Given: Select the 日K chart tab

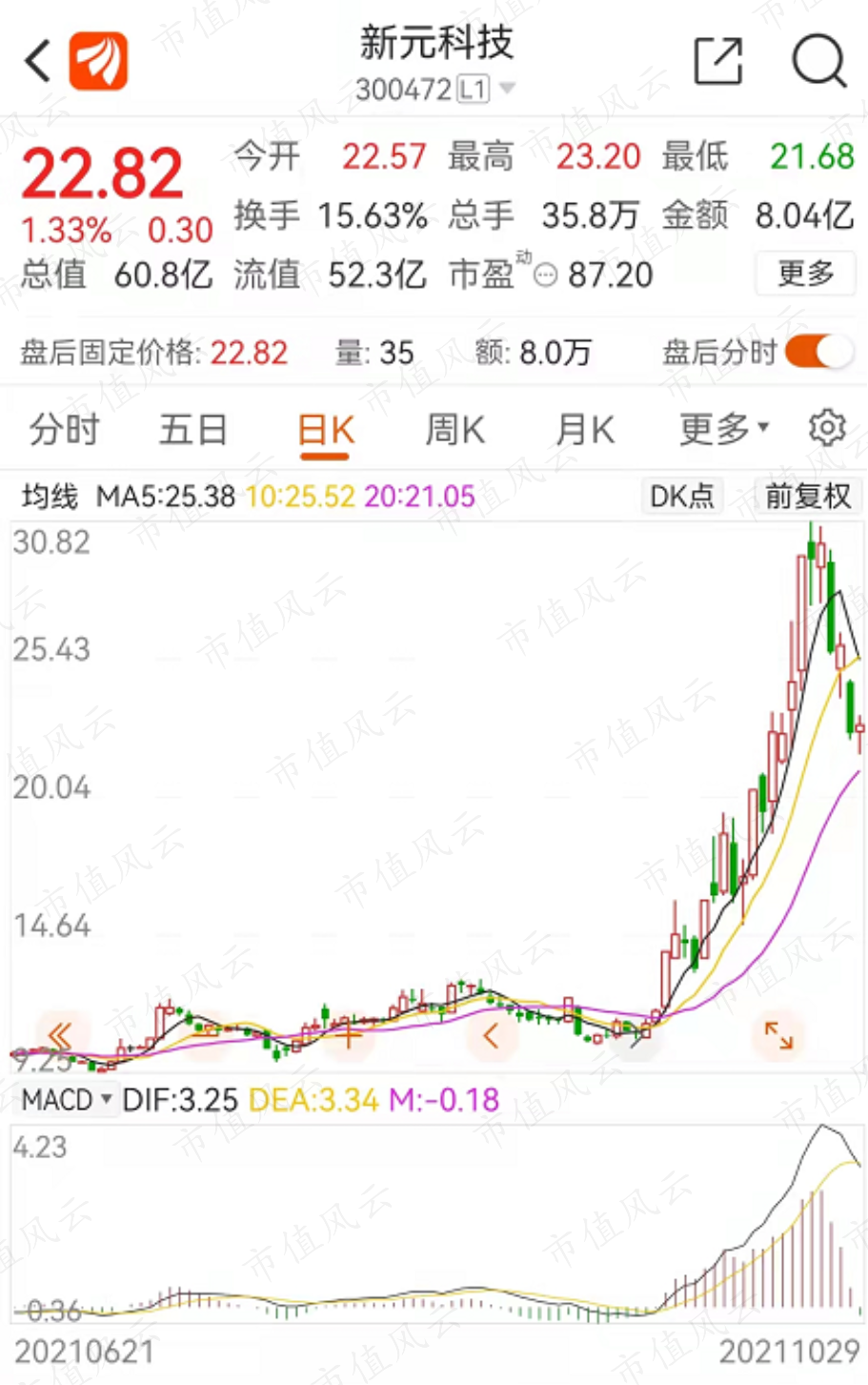Looking at the screenshot, I should point(325,431).
